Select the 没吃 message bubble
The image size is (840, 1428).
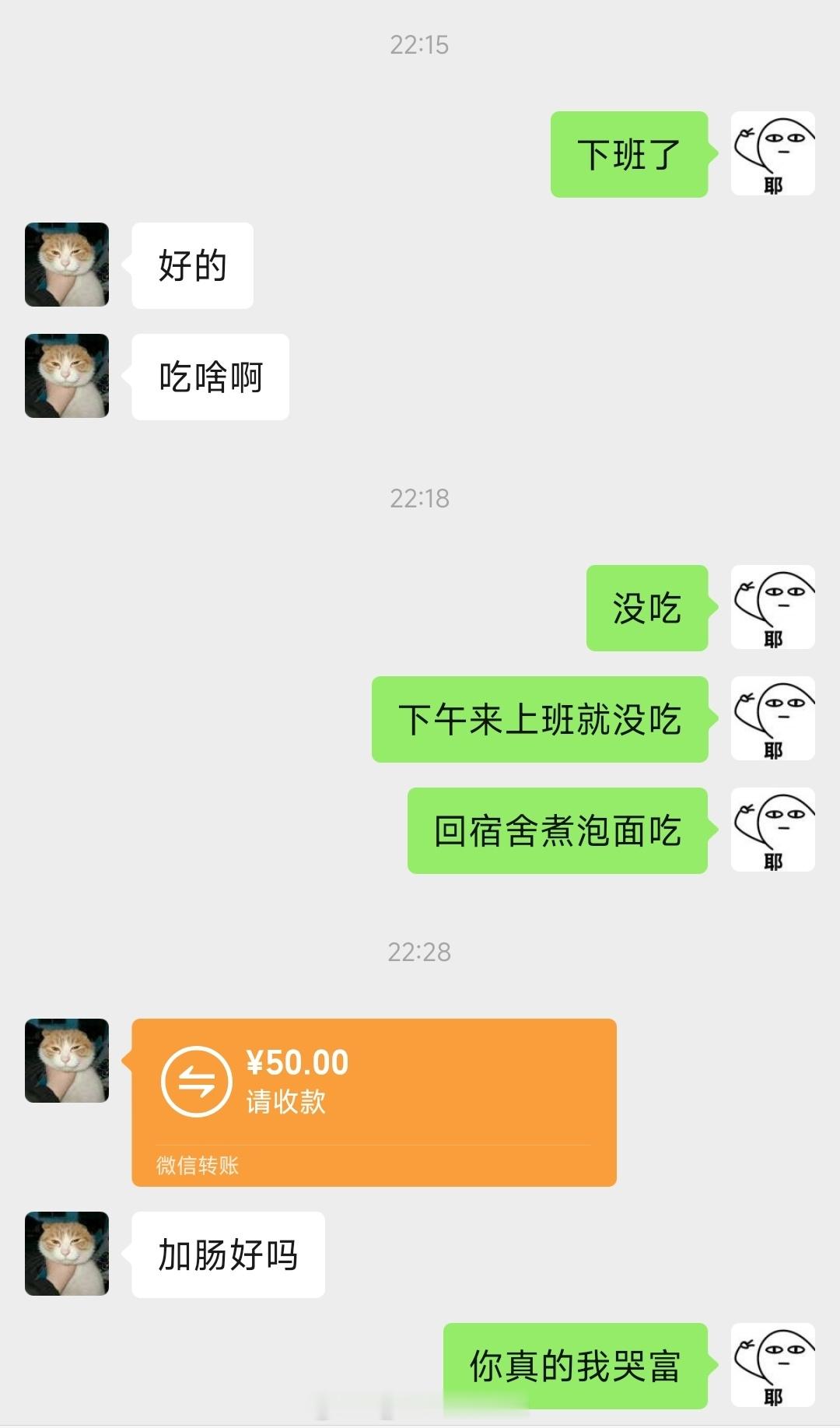(x=646, y=609)
